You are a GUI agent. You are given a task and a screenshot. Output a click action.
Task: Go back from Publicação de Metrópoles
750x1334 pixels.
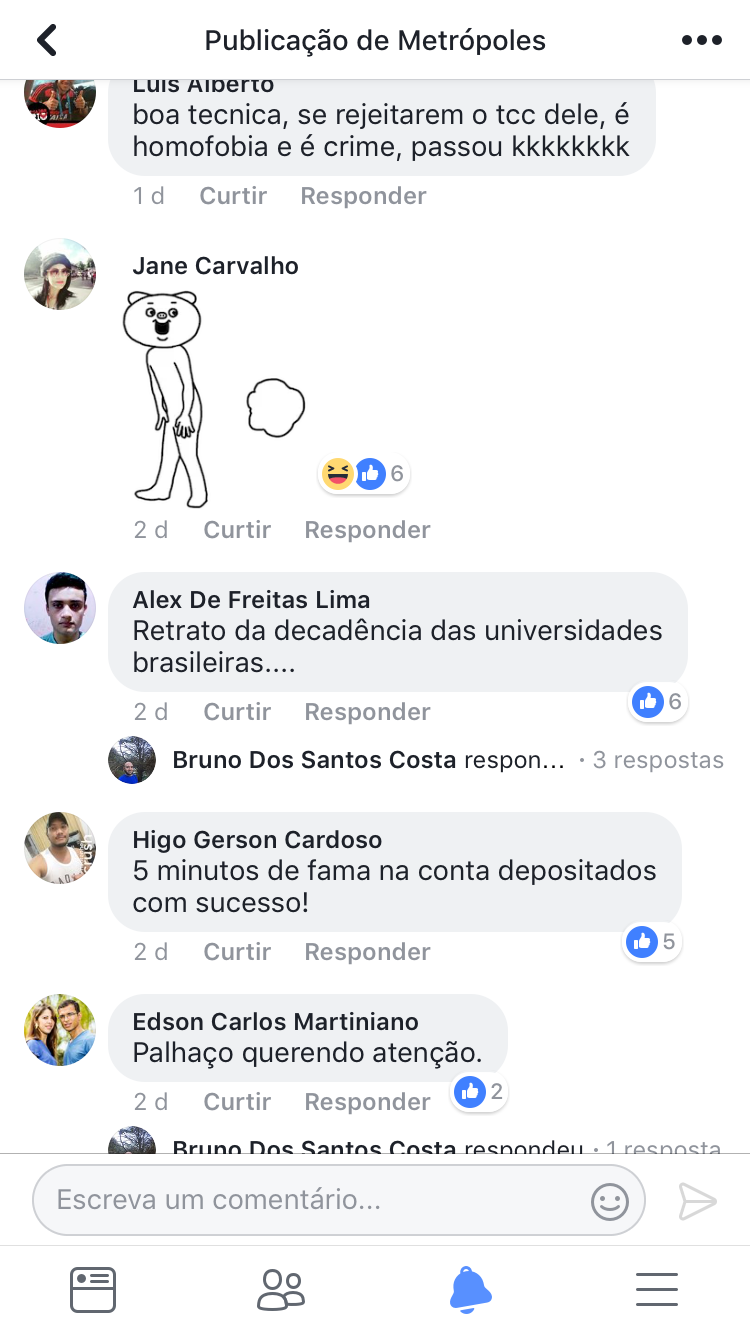point(47,40)
